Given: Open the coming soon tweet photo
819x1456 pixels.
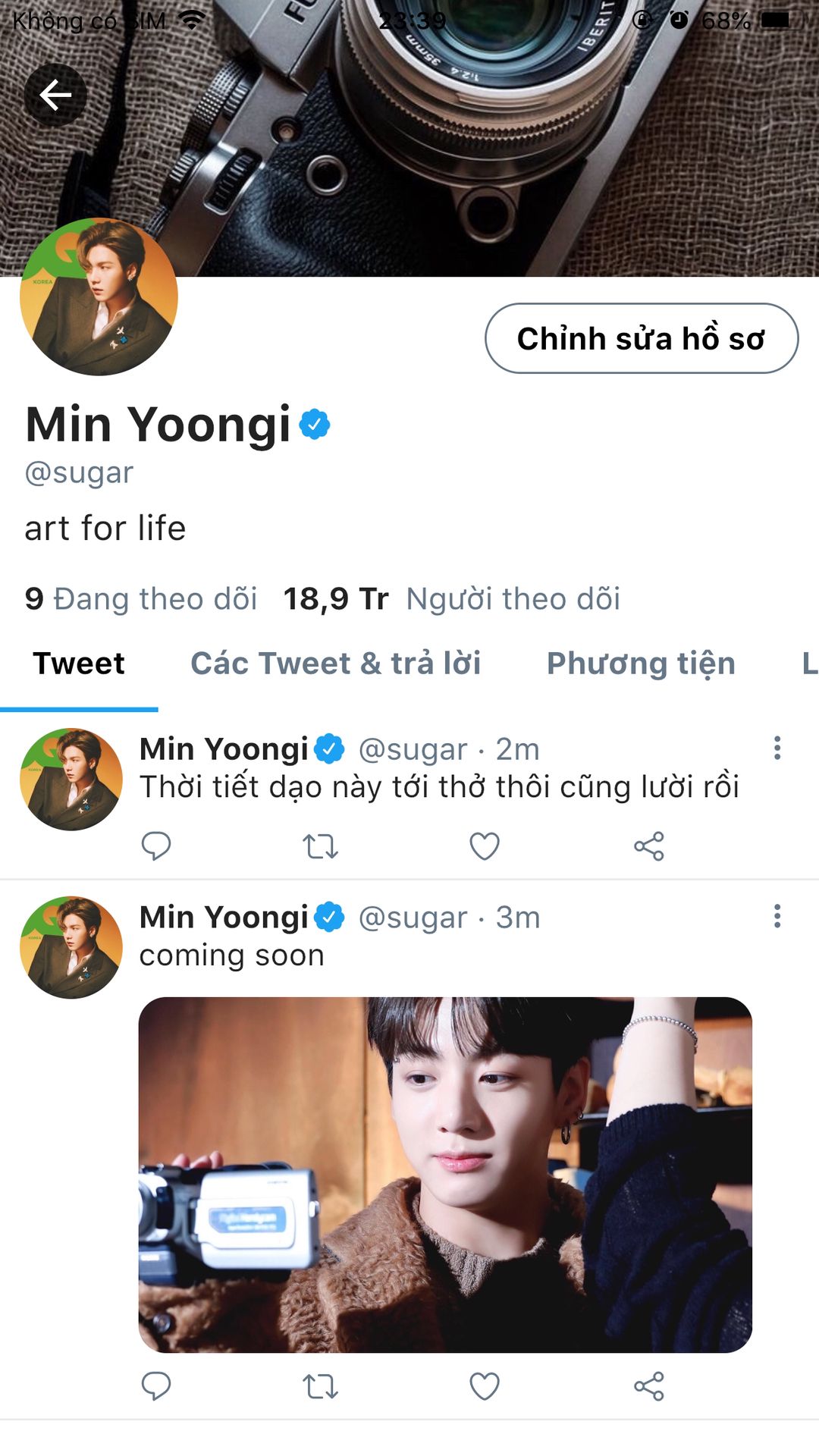Looking at the screenshot, I should [x=445, y=1175].
